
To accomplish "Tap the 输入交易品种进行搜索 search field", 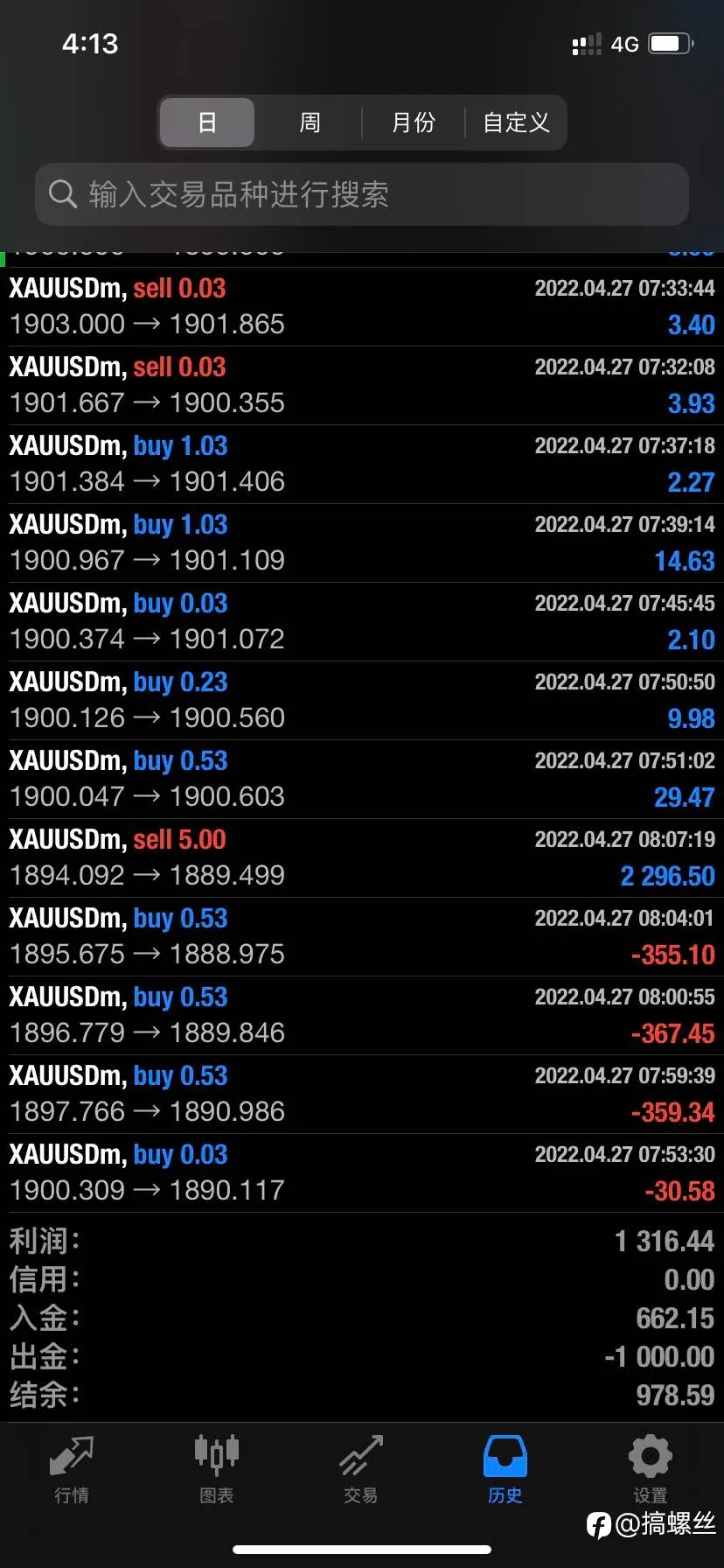I will tap(362, 194).
